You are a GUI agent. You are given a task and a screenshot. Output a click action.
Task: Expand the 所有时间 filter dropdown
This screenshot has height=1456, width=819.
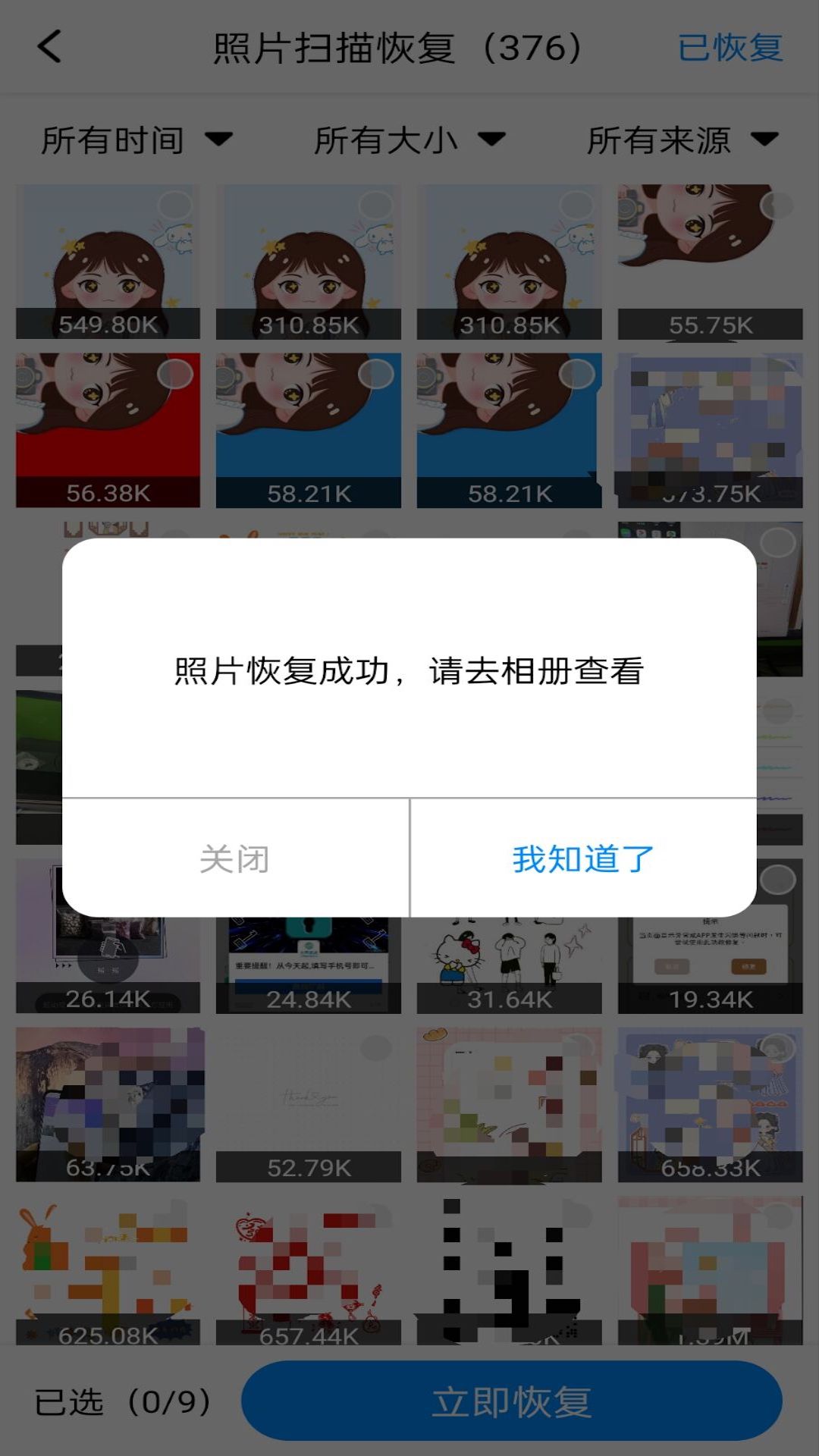click(136, 140)
